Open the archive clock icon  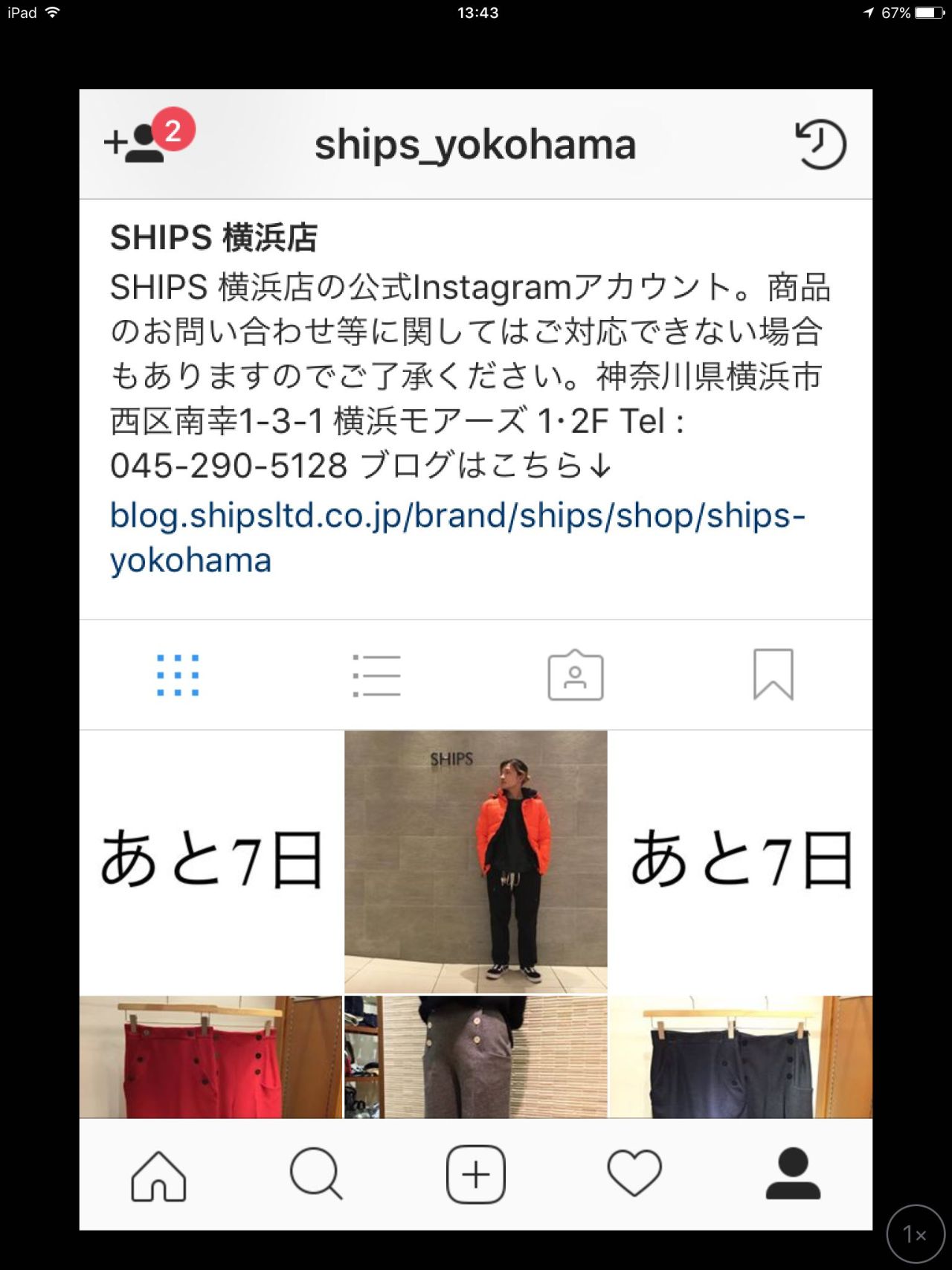(x=820, y=144)
